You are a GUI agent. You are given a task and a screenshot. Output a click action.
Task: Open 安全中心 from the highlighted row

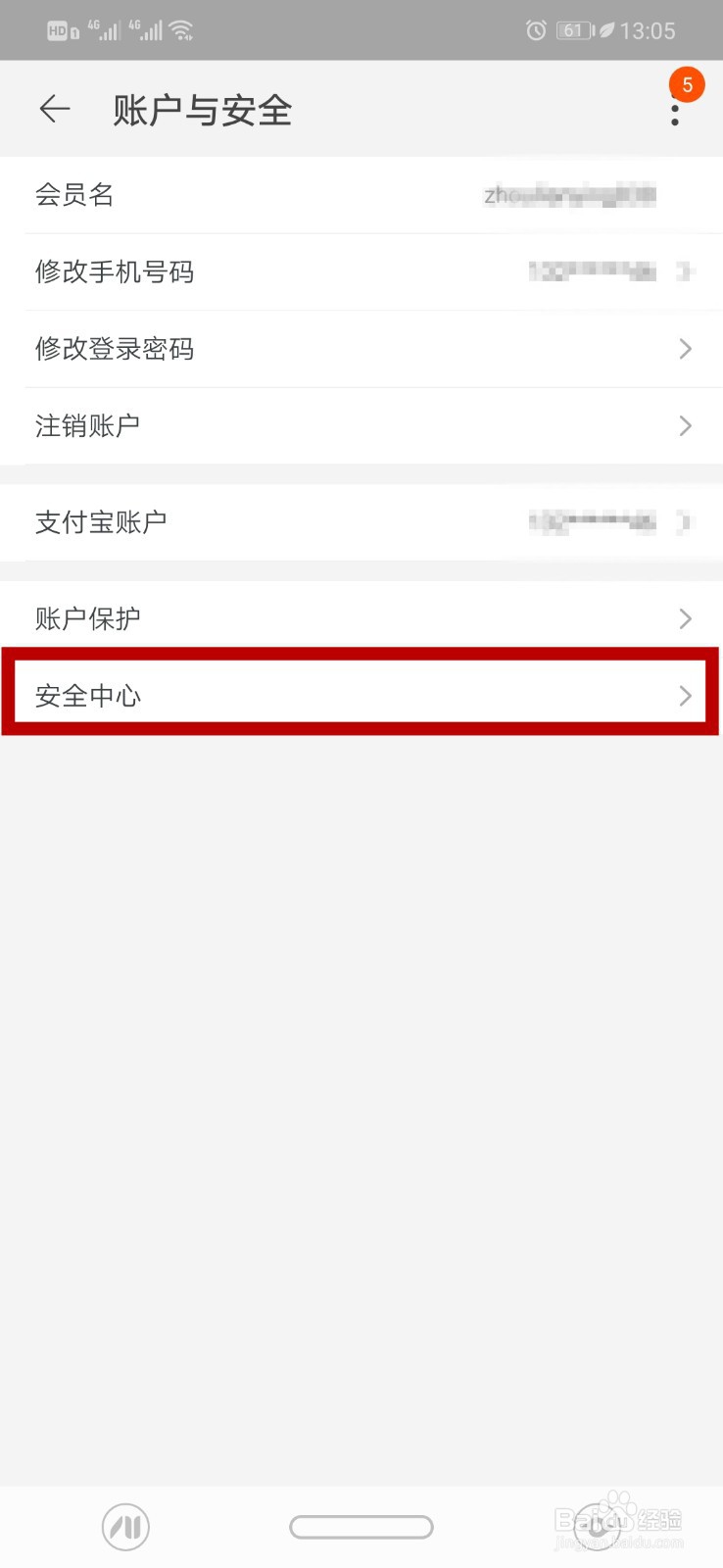tap(361, 695)
